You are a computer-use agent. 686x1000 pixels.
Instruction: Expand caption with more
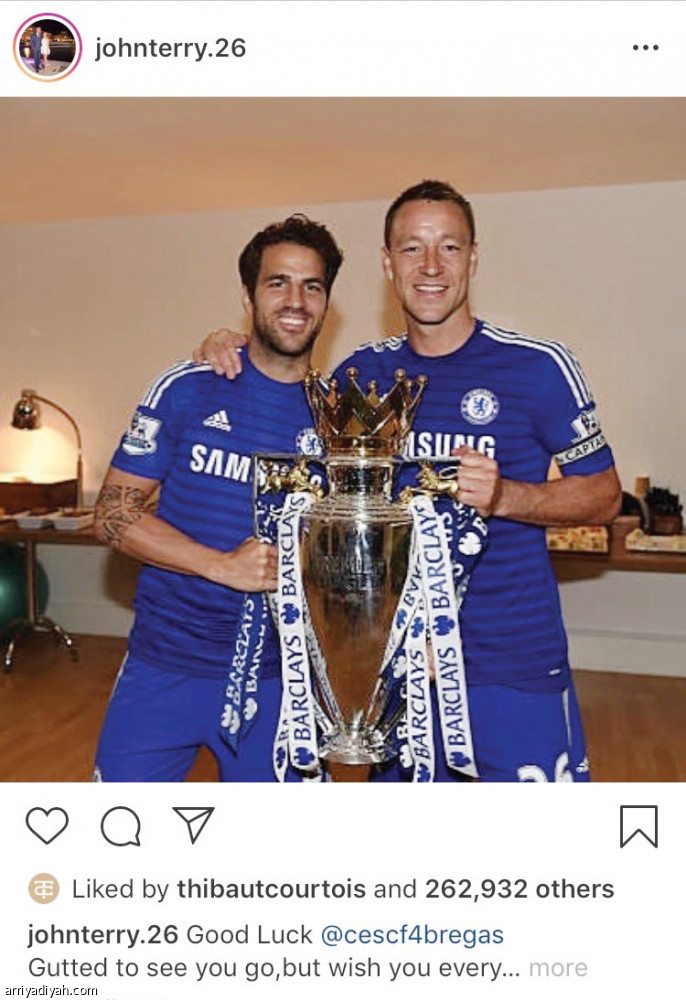[x=558, y=967]
